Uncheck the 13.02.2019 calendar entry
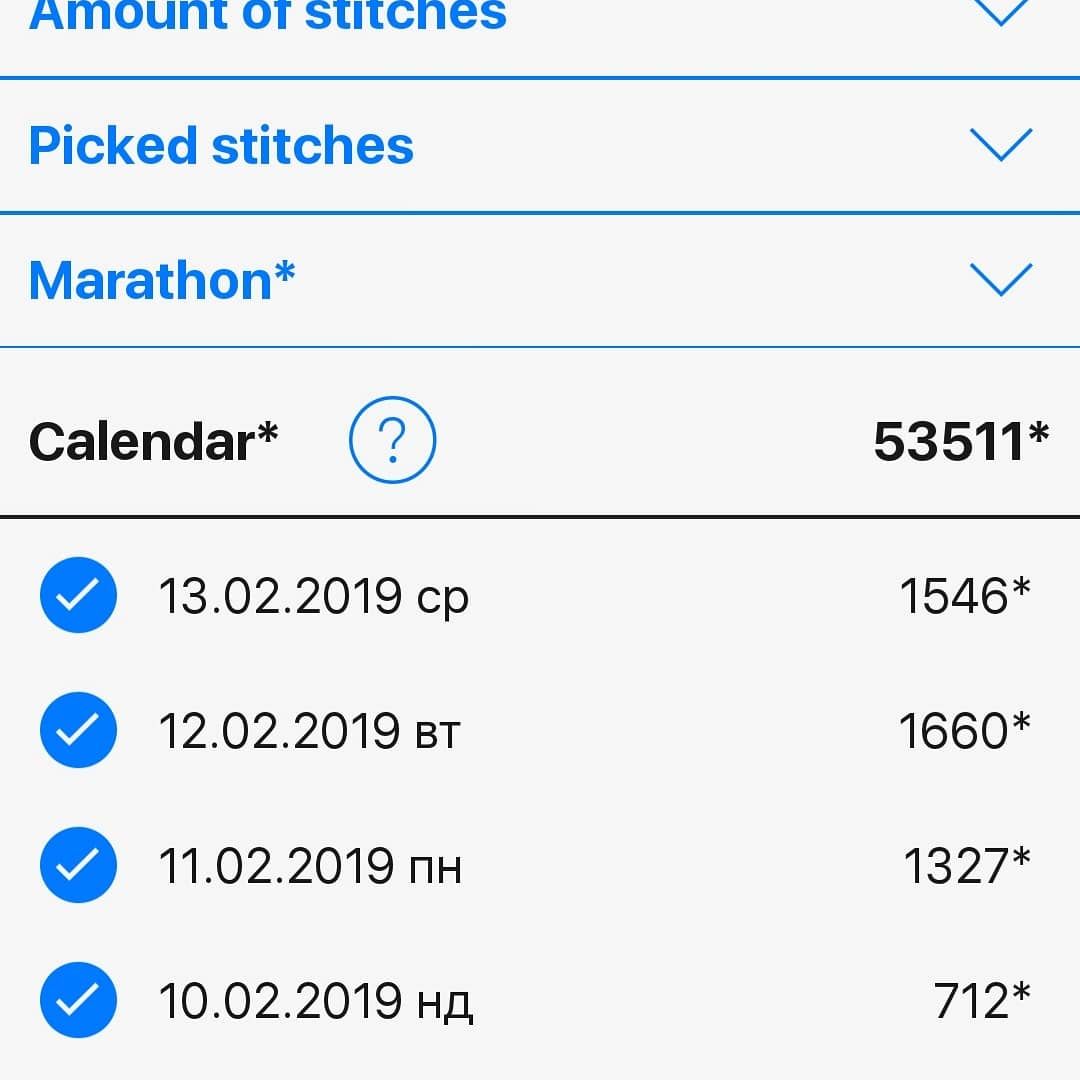1080x1080 pixels. (78, 596)
